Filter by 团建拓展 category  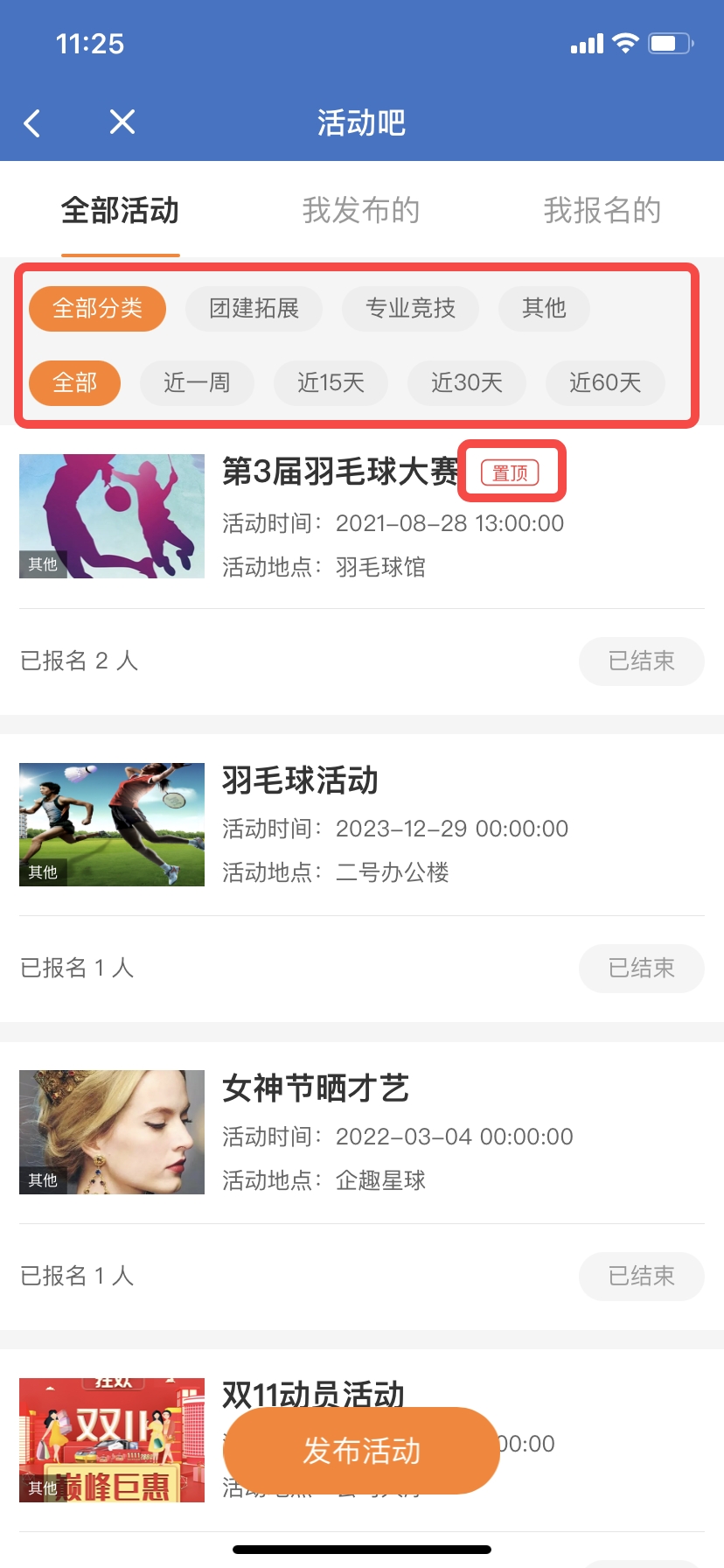(x=254, y=309)
